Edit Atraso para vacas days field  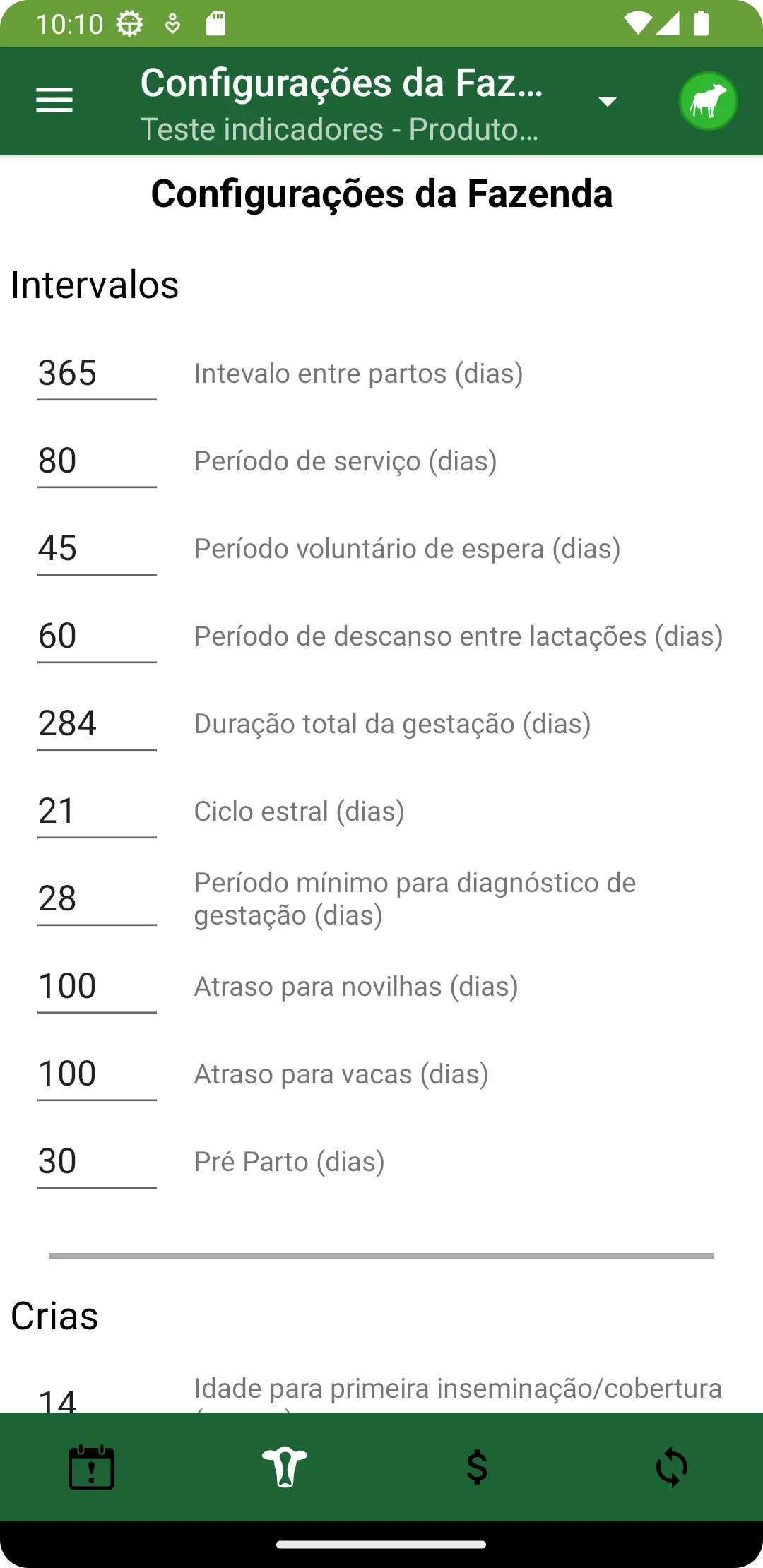[x=97, y=1074]
